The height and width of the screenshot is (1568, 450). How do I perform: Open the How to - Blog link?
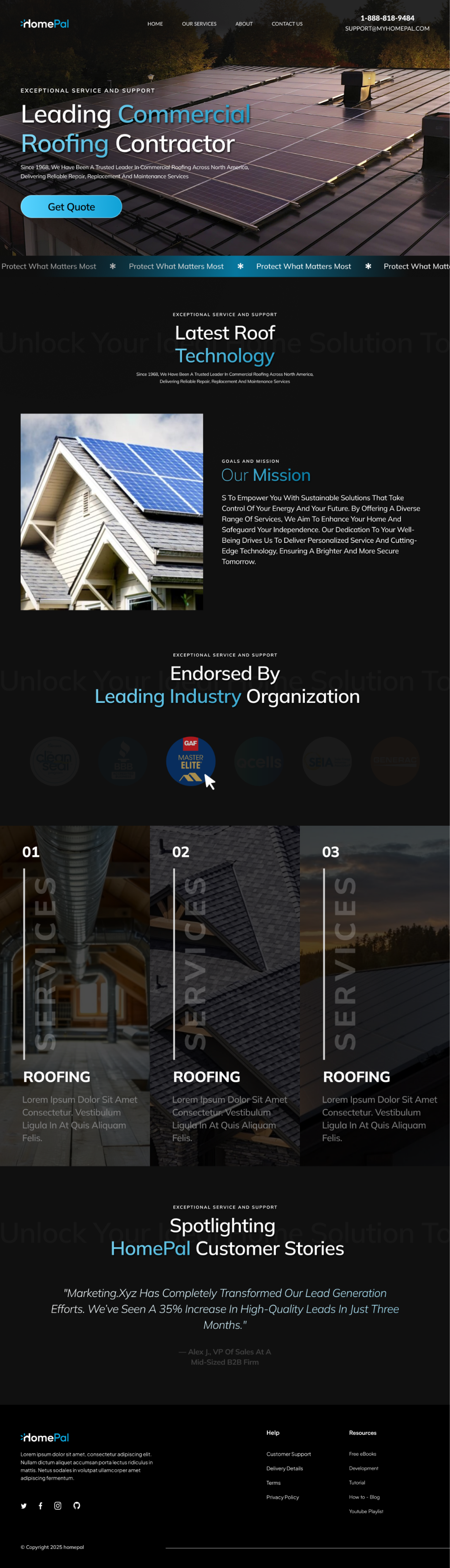tap(364, 1497)
